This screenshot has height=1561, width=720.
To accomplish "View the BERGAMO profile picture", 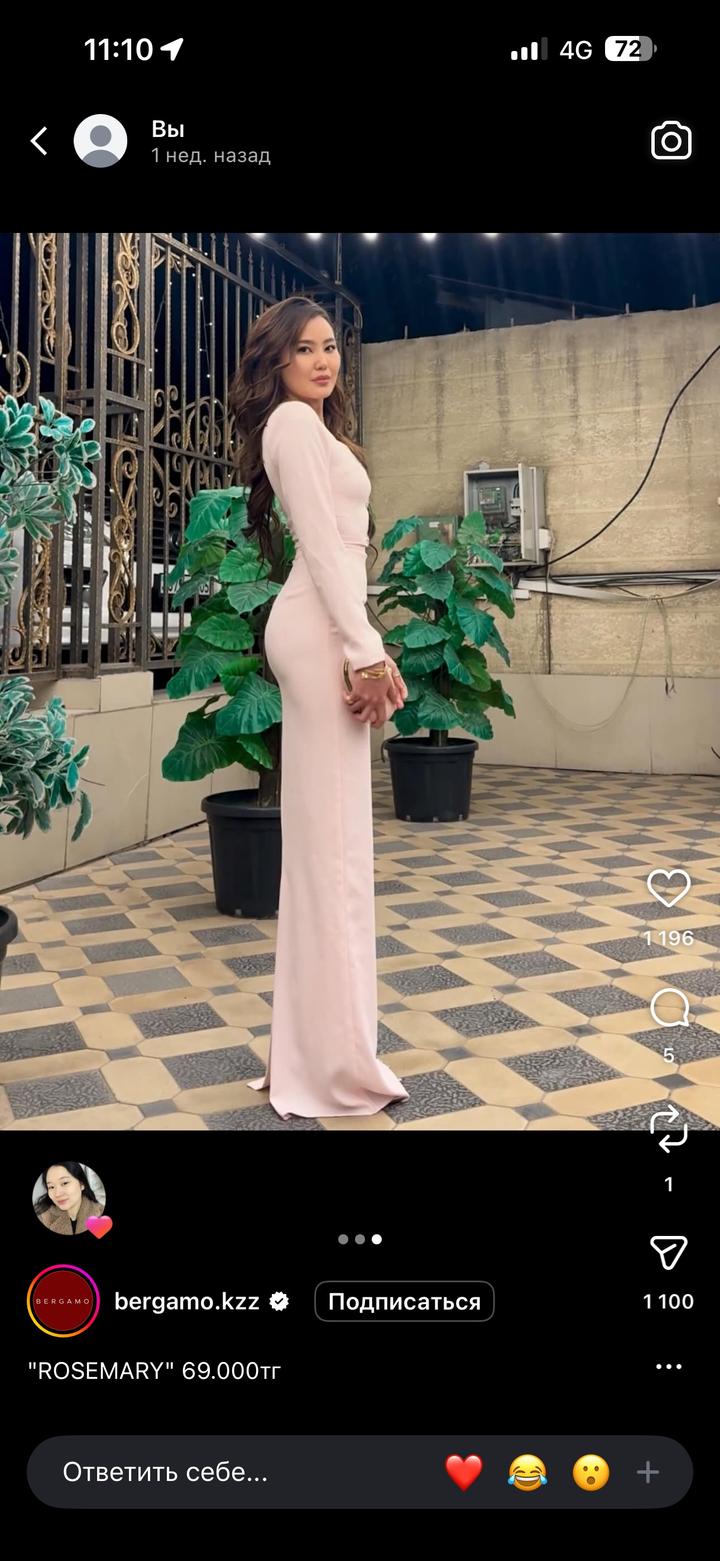I will tap(63, 1301).
